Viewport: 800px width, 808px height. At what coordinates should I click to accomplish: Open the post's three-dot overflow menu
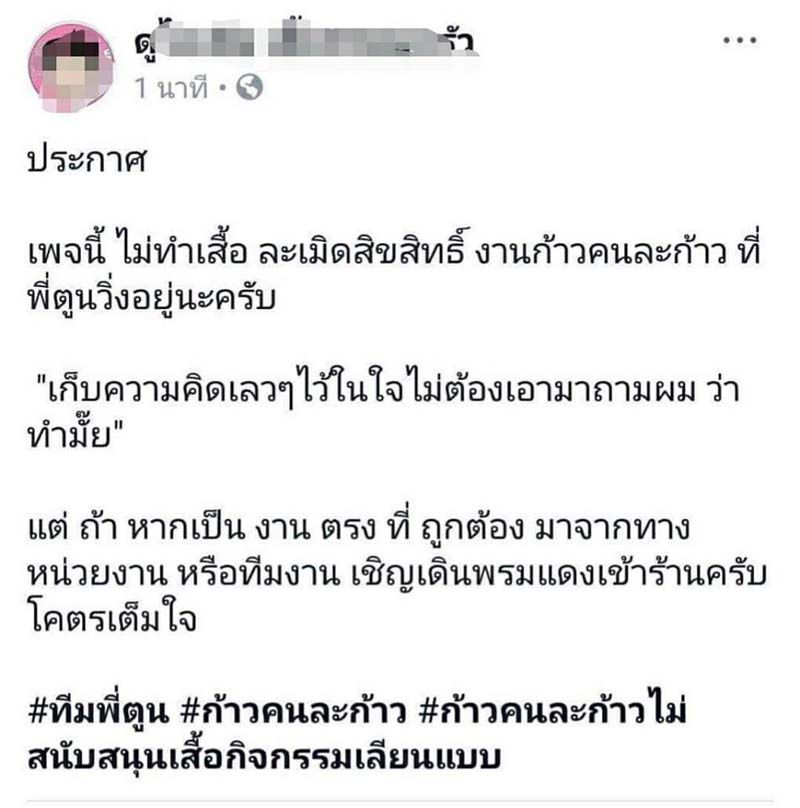tap(740, 41)
